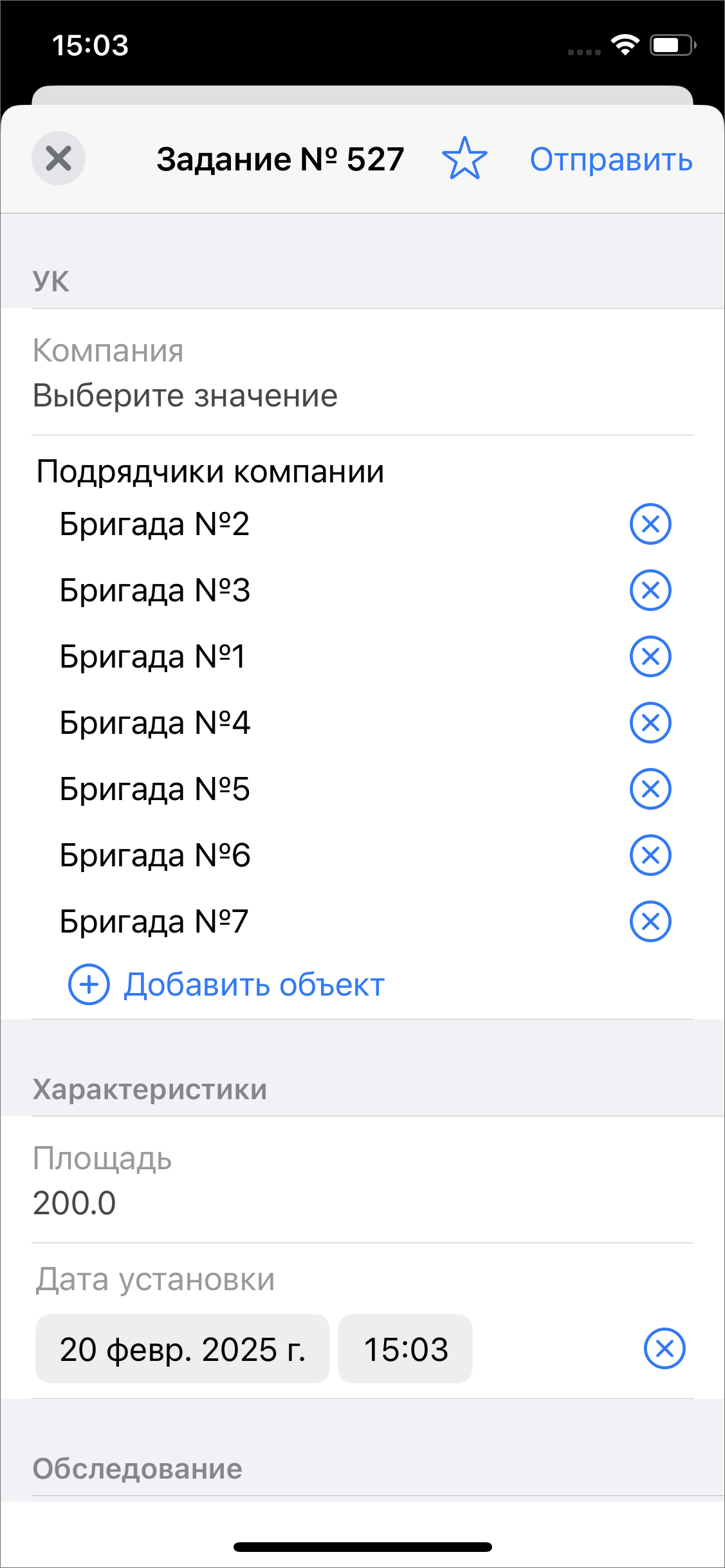Close the Задание № 527 sheet
Image resolution: width=725 pixels, height=1568 pixels.
[x=59, y=158]
